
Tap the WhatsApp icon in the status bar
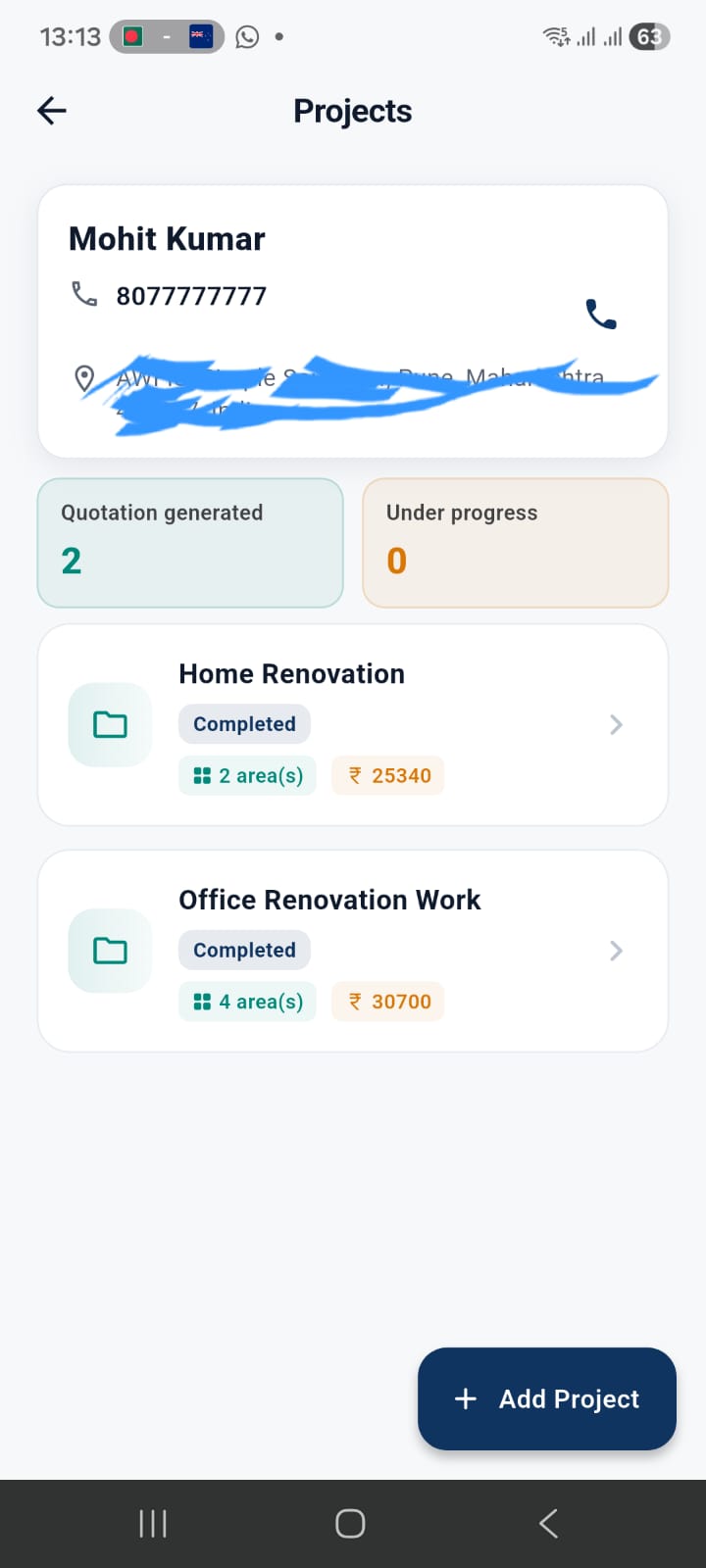(246, 36)
